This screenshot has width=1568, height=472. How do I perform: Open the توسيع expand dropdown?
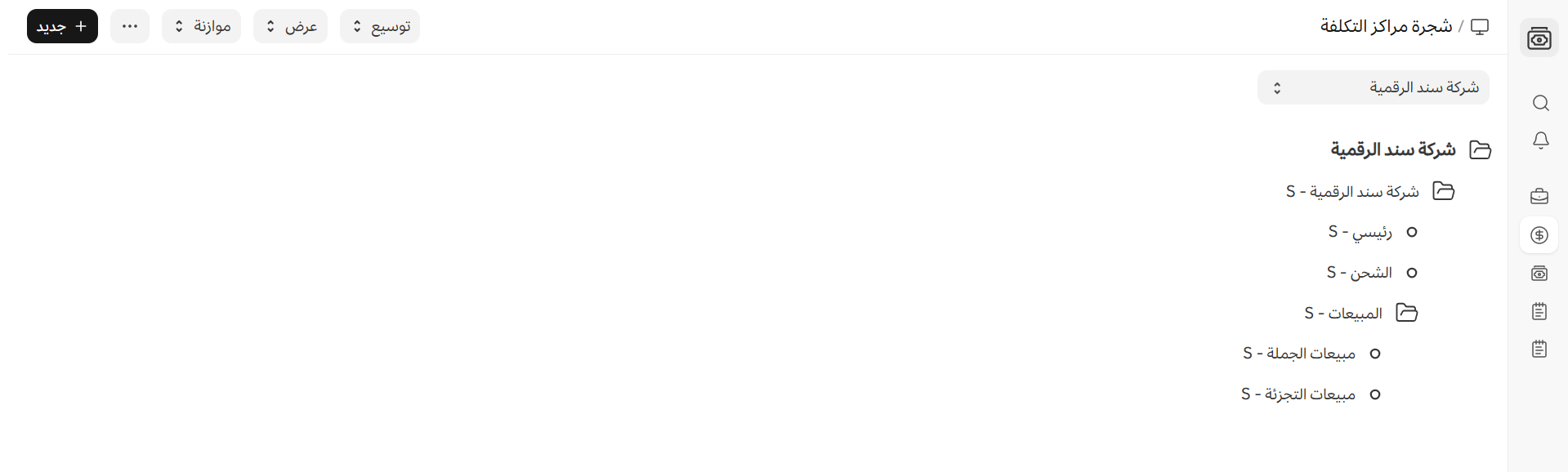(x=379, y=26)
